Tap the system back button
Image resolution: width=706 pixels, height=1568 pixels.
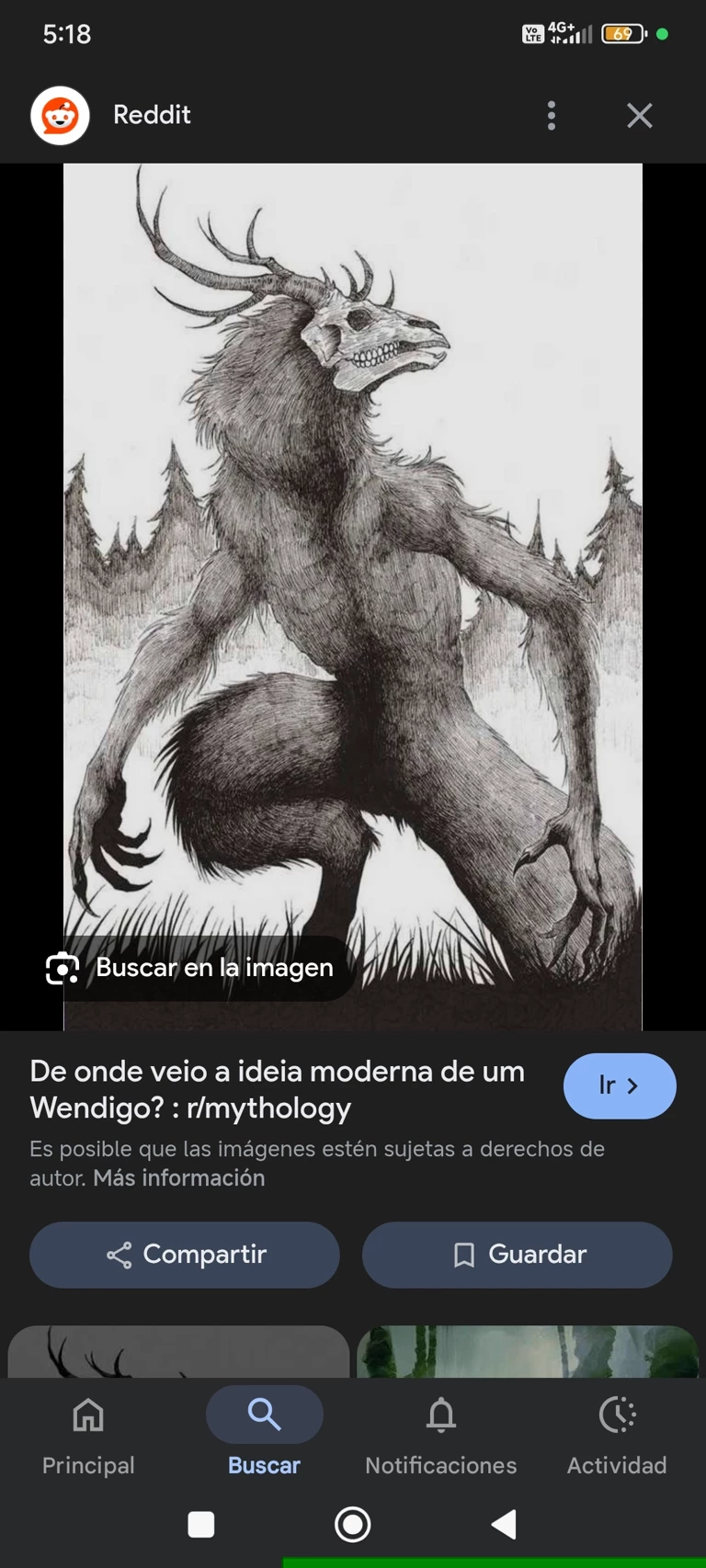(x=504, y=1525)
